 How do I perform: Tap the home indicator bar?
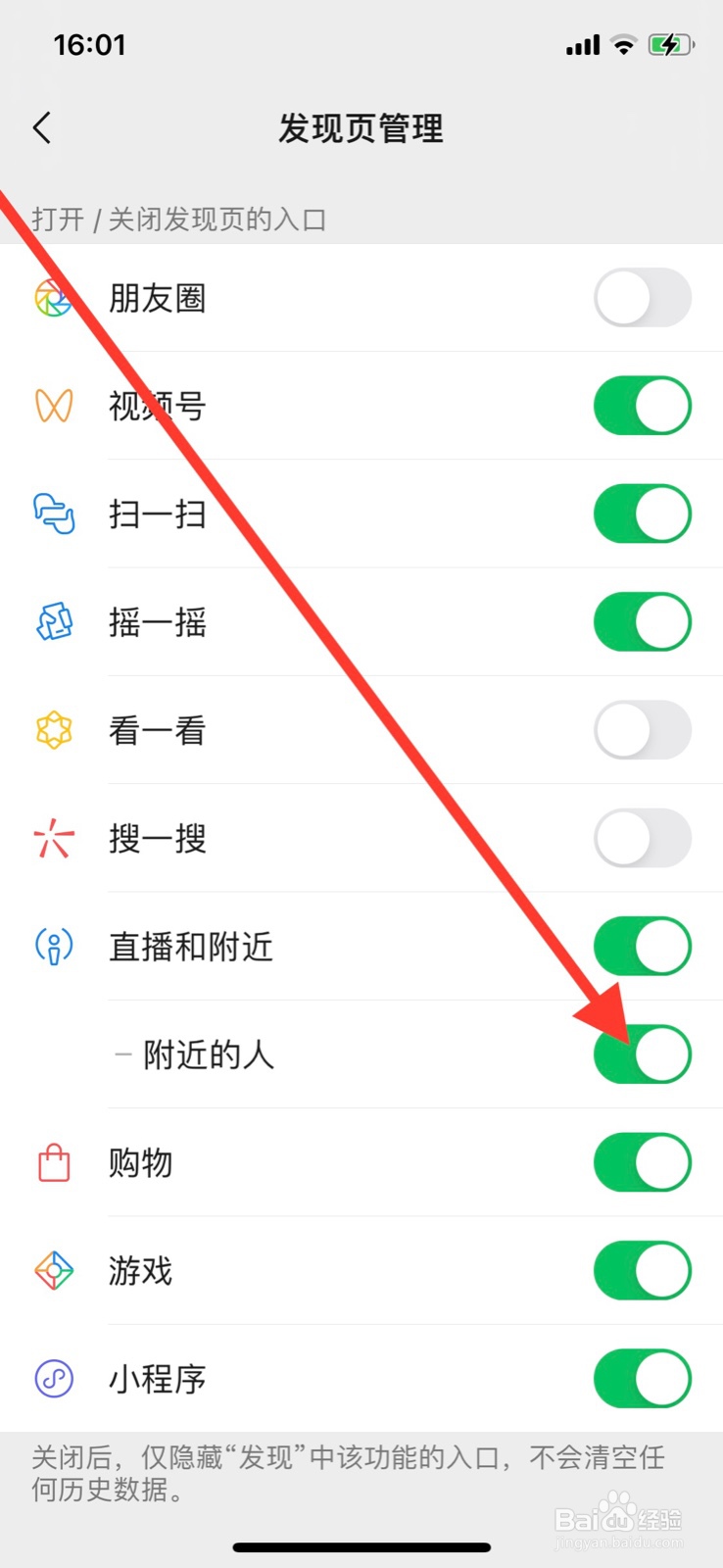[361, 1546]
